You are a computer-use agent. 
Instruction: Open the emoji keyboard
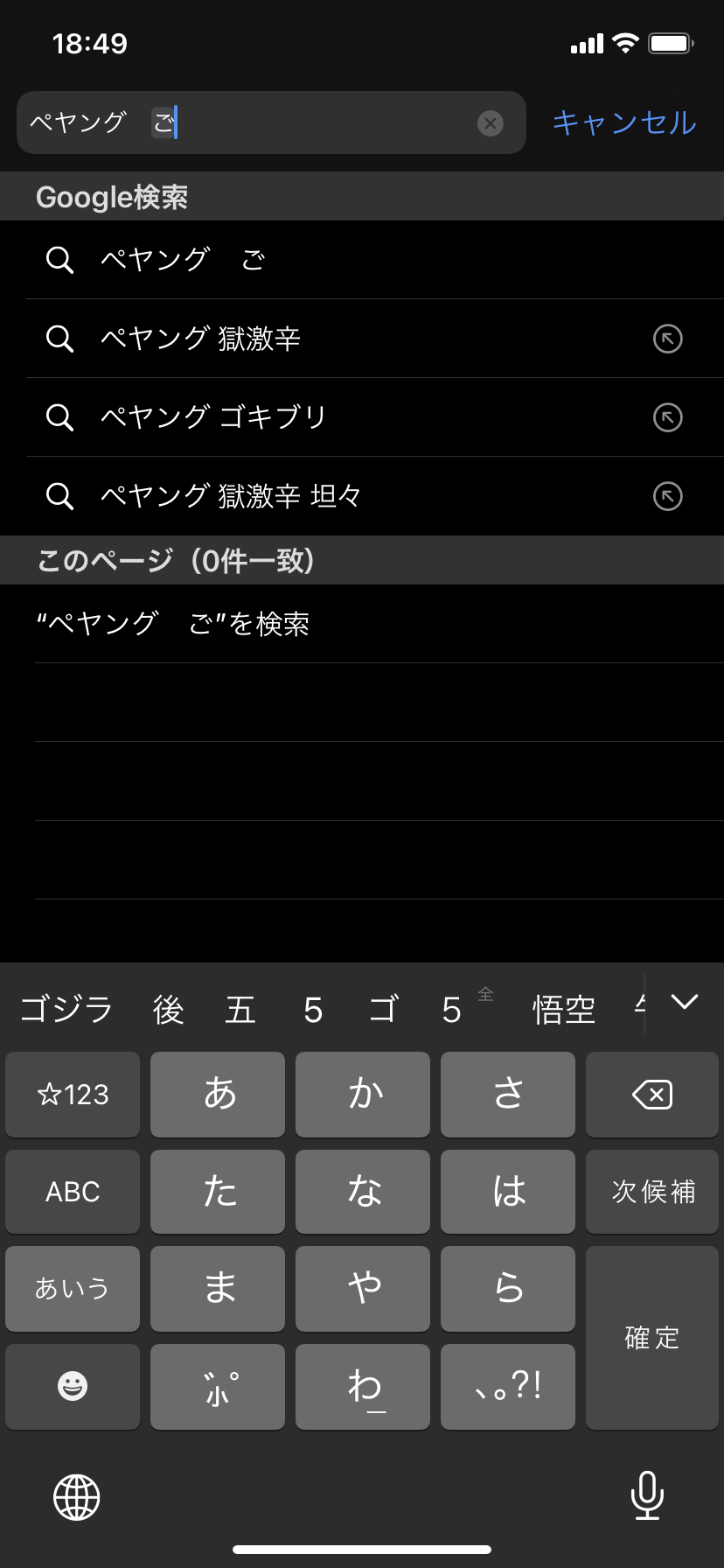pos(73,1386)
